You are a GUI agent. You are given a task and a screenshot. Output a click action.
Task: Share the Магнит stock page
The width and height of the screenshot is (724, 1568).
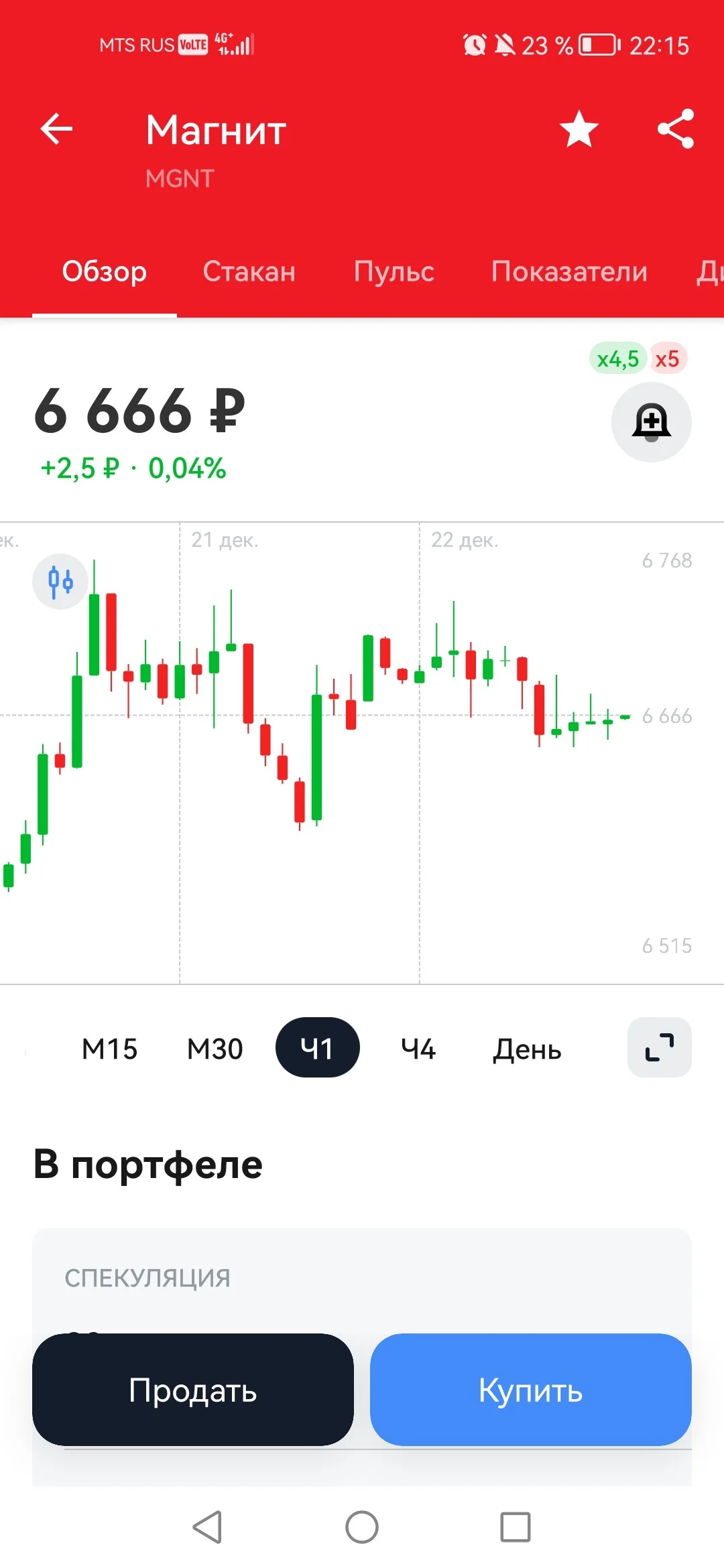pyautogui.click(x=676, y=129)
